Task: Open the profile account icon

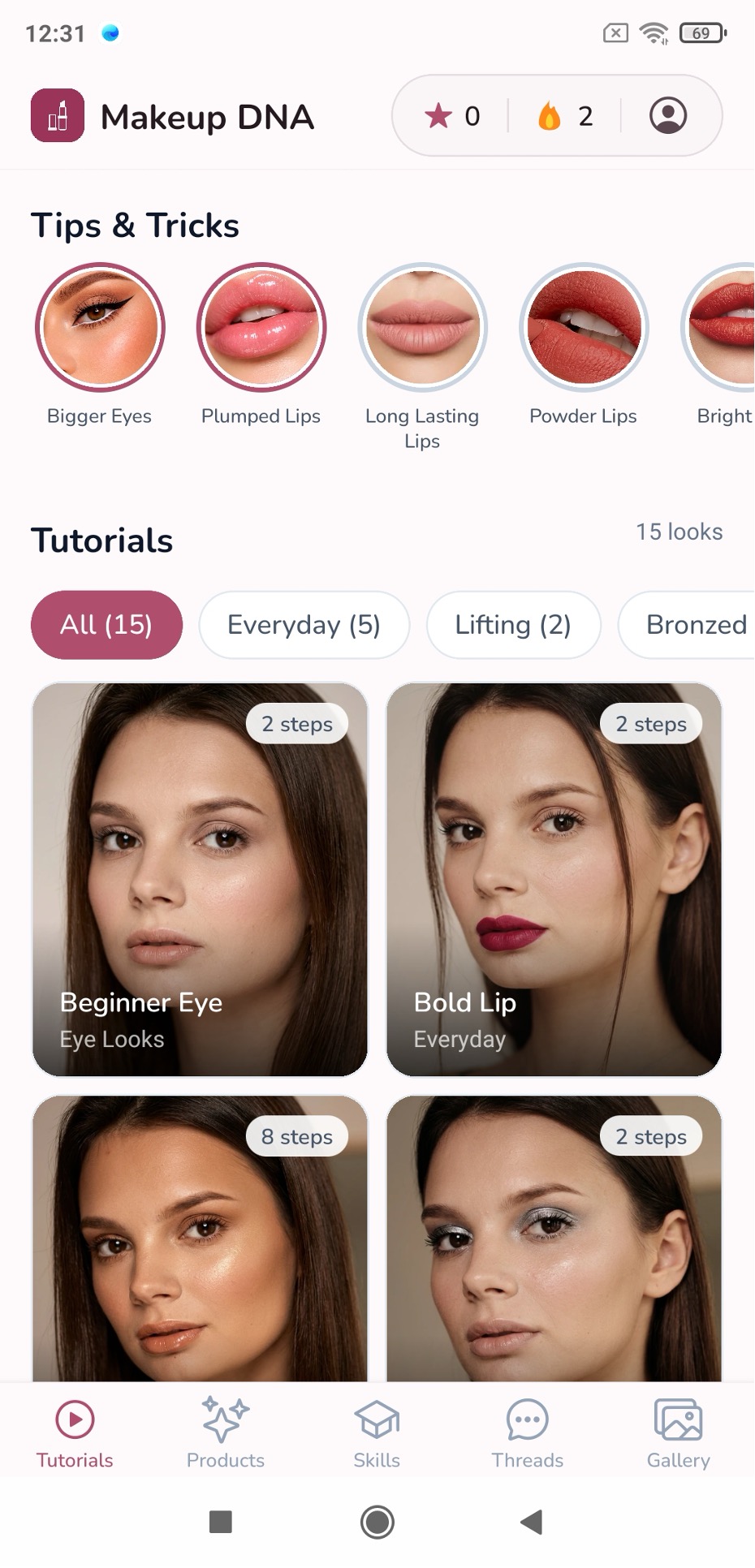Action: [x=668, y=115]
